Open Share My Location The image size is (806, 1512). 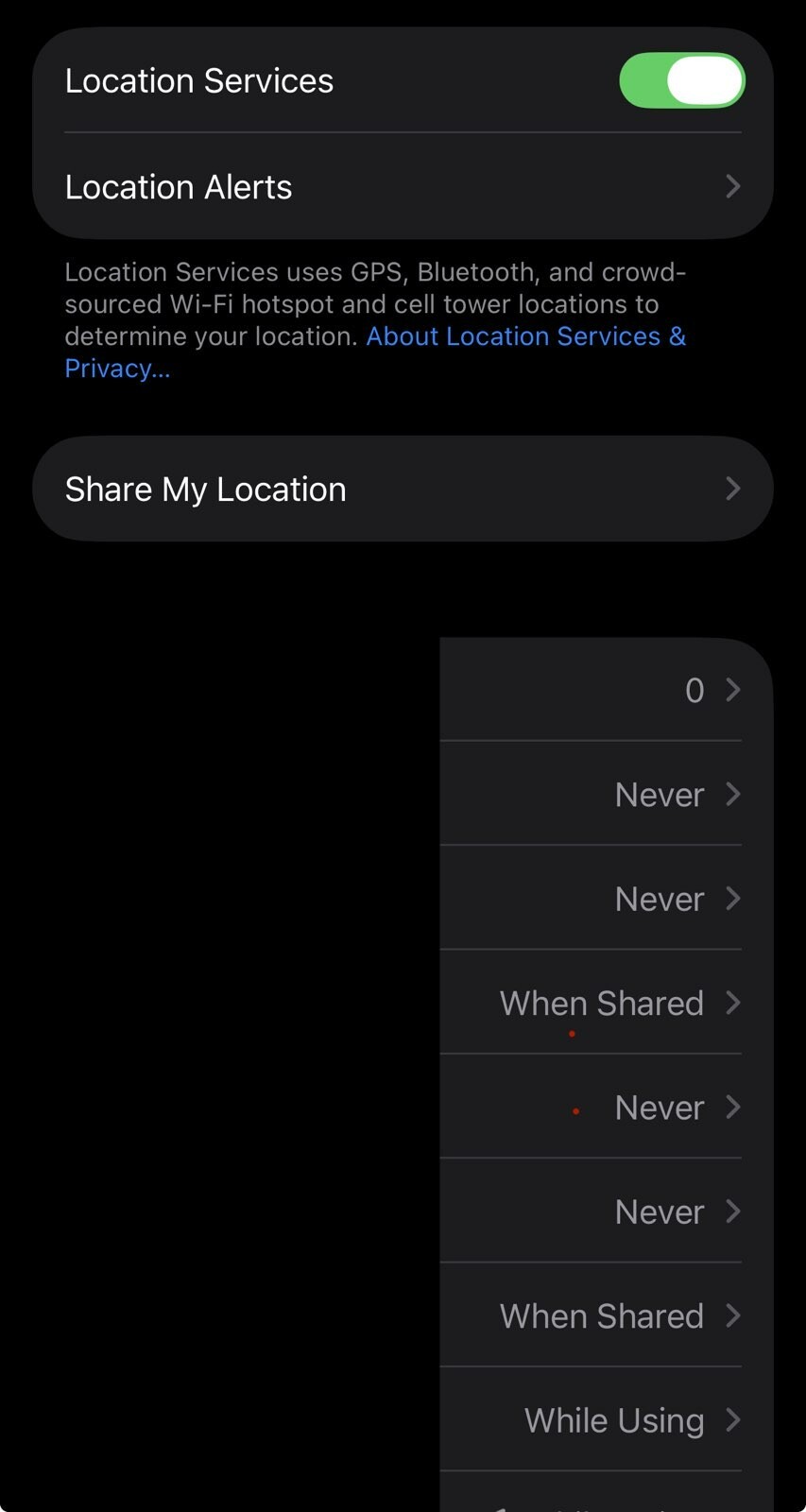click(403, 489)
